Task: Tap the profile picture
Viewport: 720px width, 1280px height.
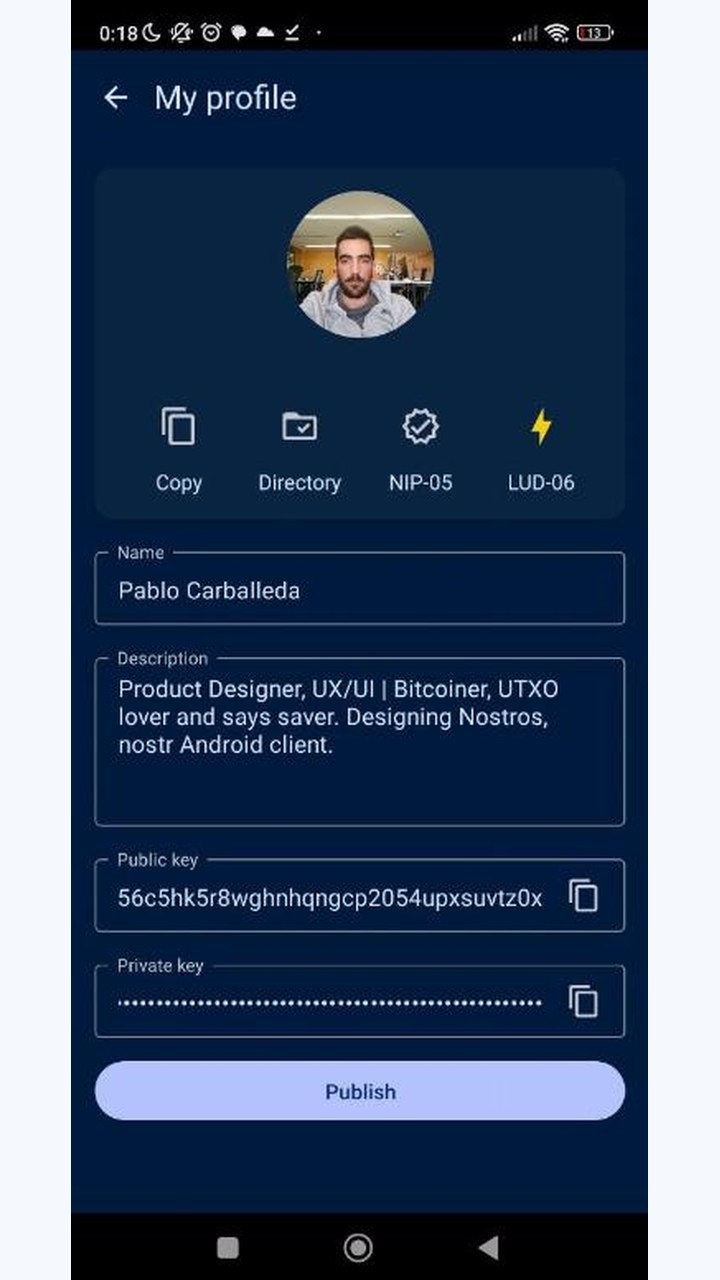Action: [360, 264]
